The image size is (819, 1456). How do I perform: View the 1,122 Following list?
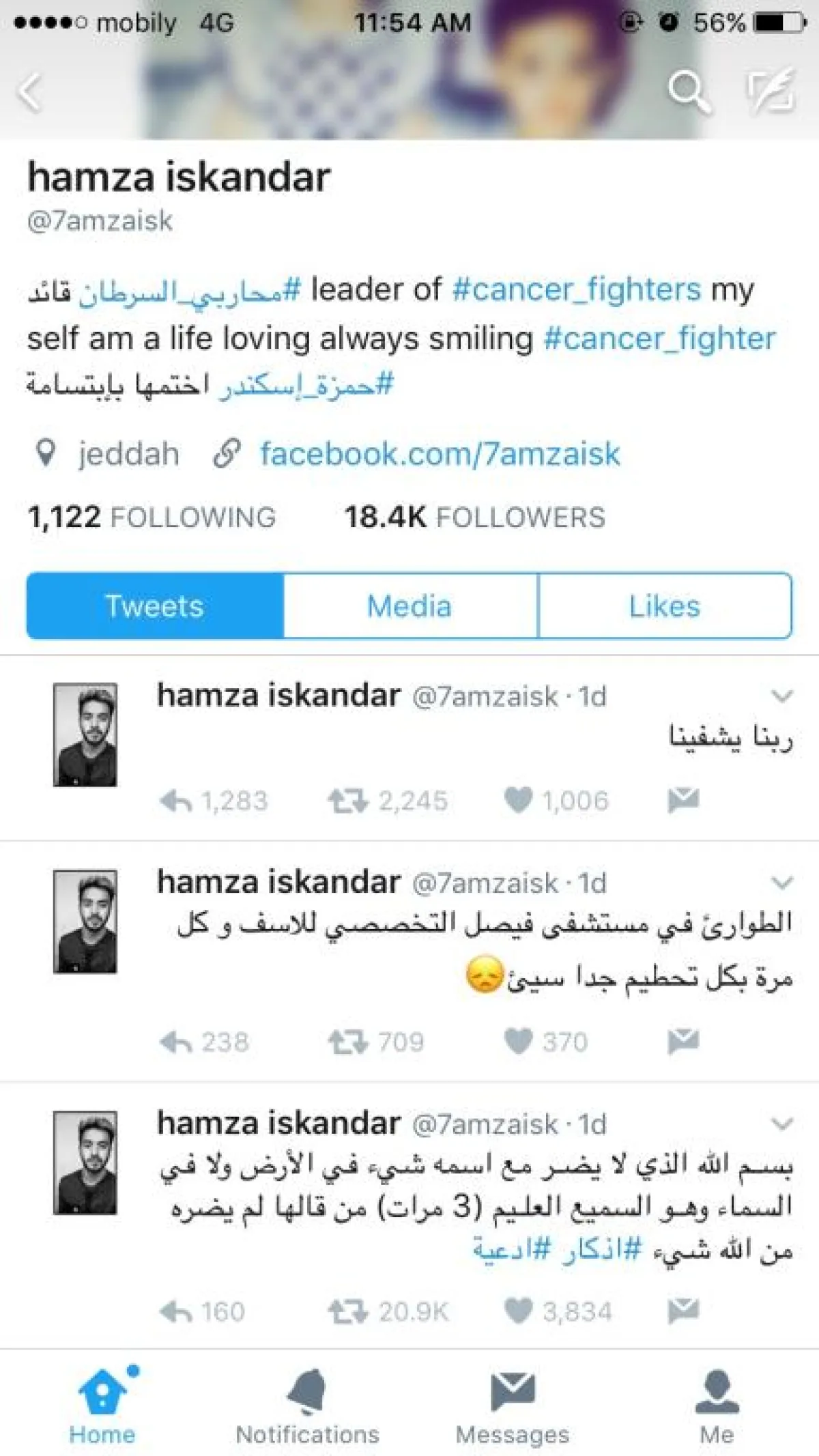(152, 517)
